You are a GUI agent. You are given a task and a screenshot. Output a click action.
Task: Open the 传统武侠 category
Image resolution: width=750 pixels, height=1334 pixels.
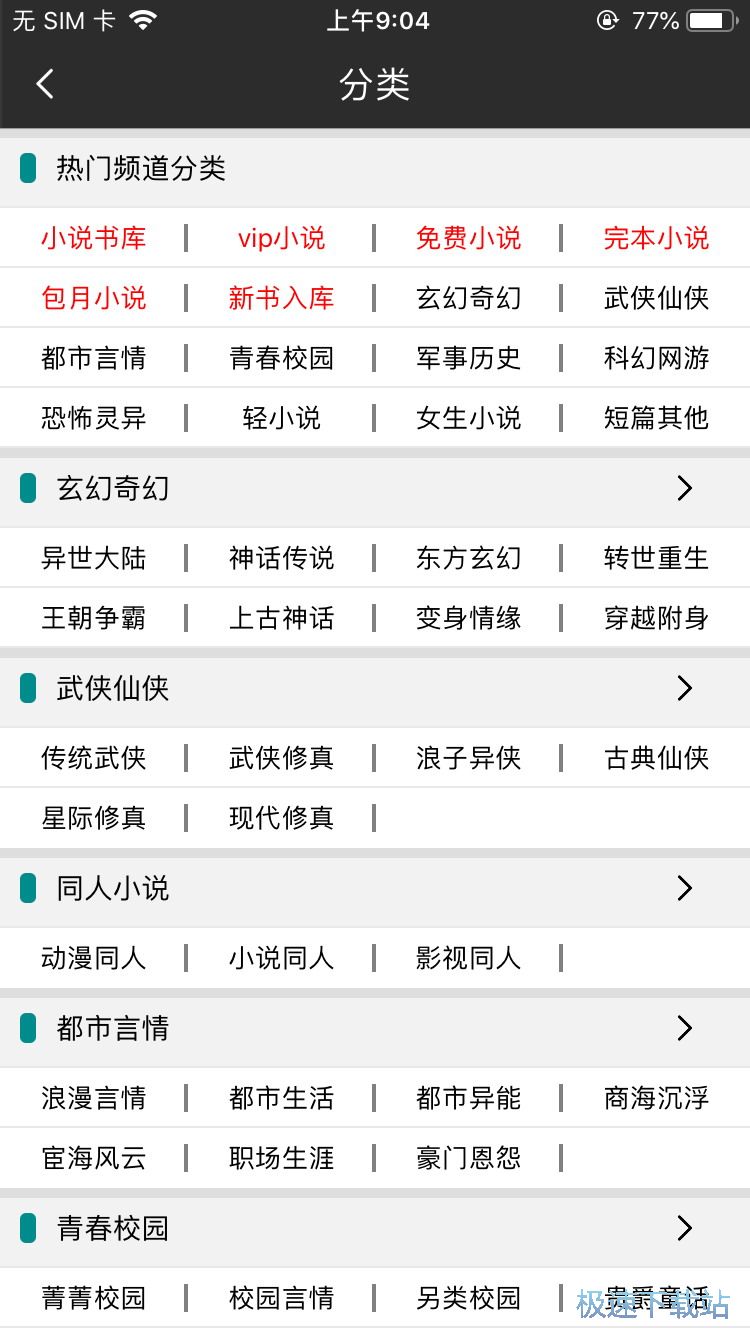(x=93, y=758)
